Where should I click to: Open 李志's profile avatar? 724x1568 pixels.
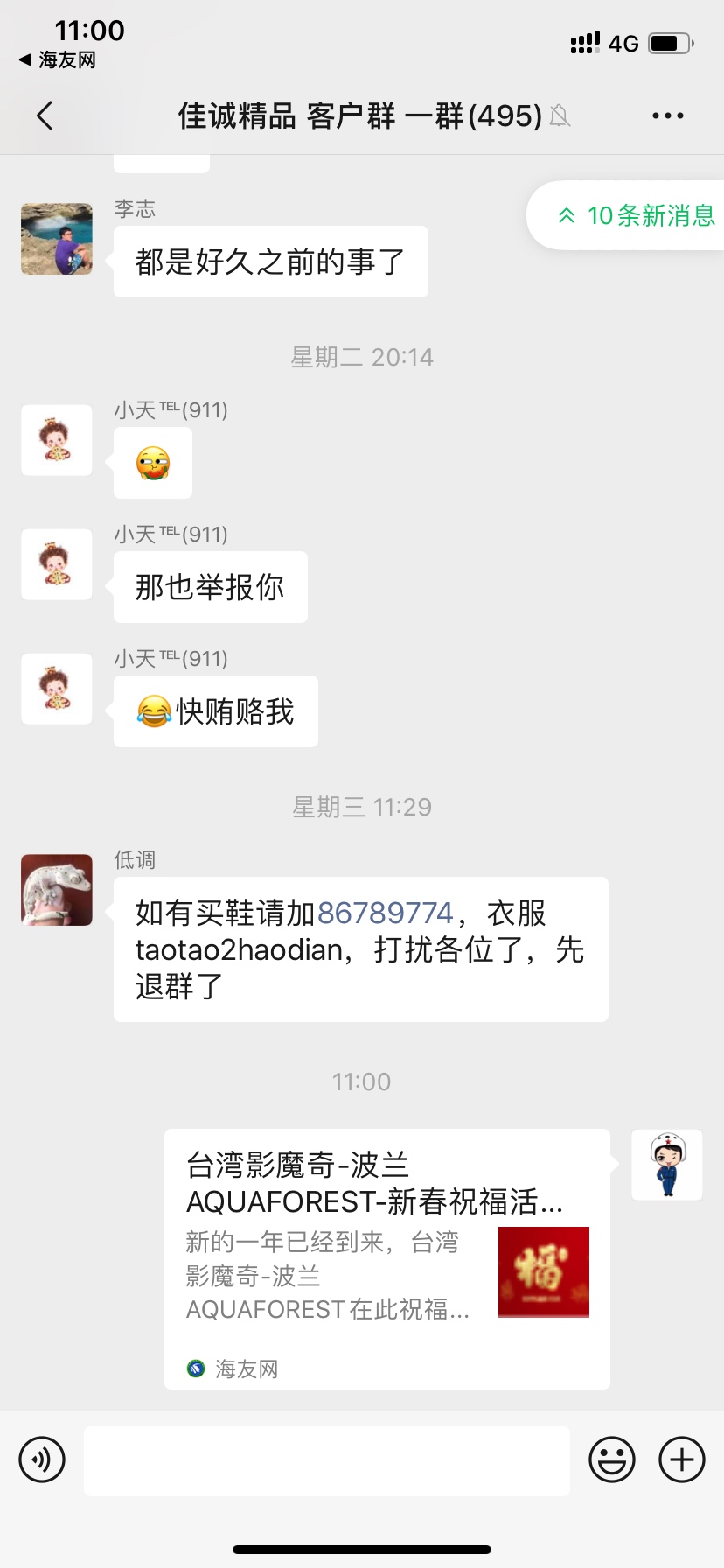(57, 239)
